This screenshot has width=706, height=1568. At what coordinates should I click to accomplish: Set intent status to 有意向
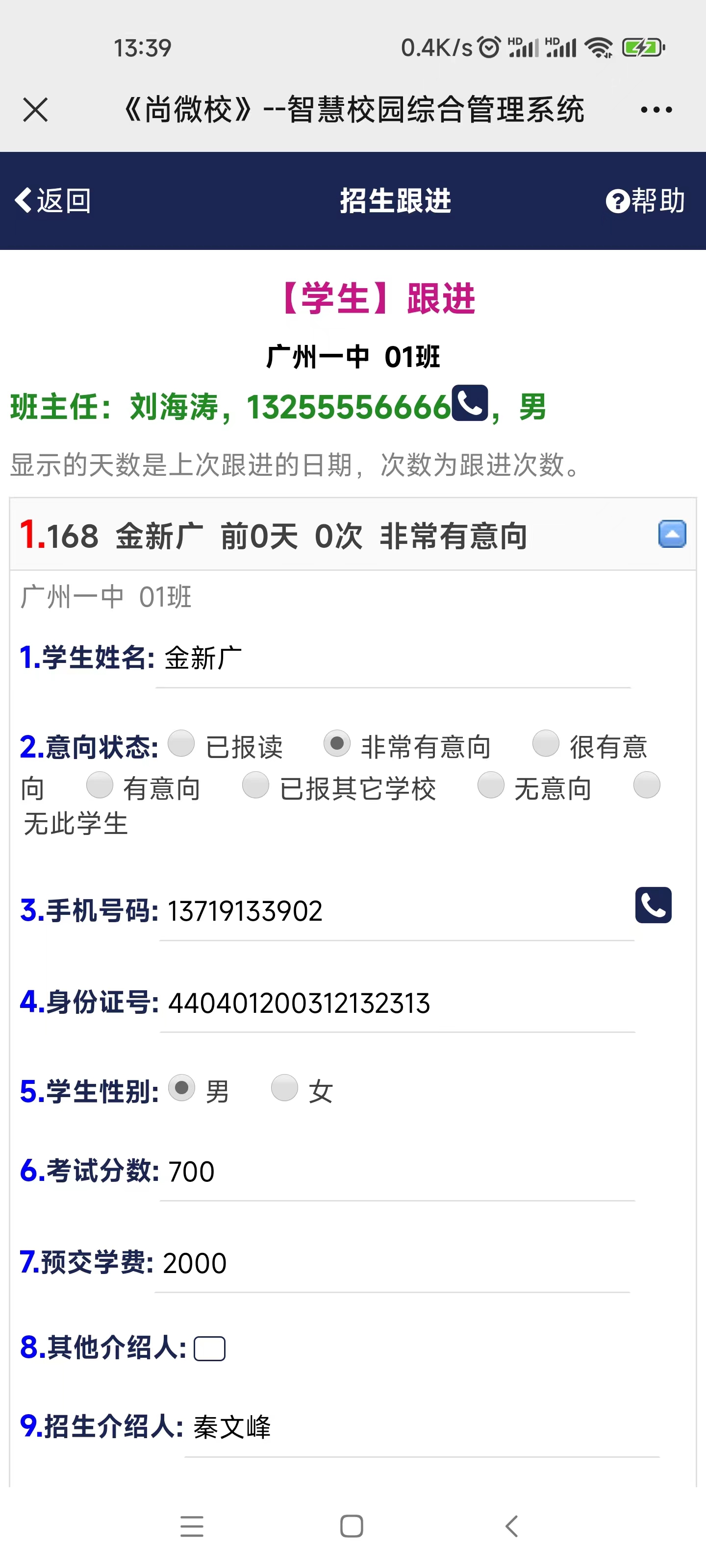(100, 784)
